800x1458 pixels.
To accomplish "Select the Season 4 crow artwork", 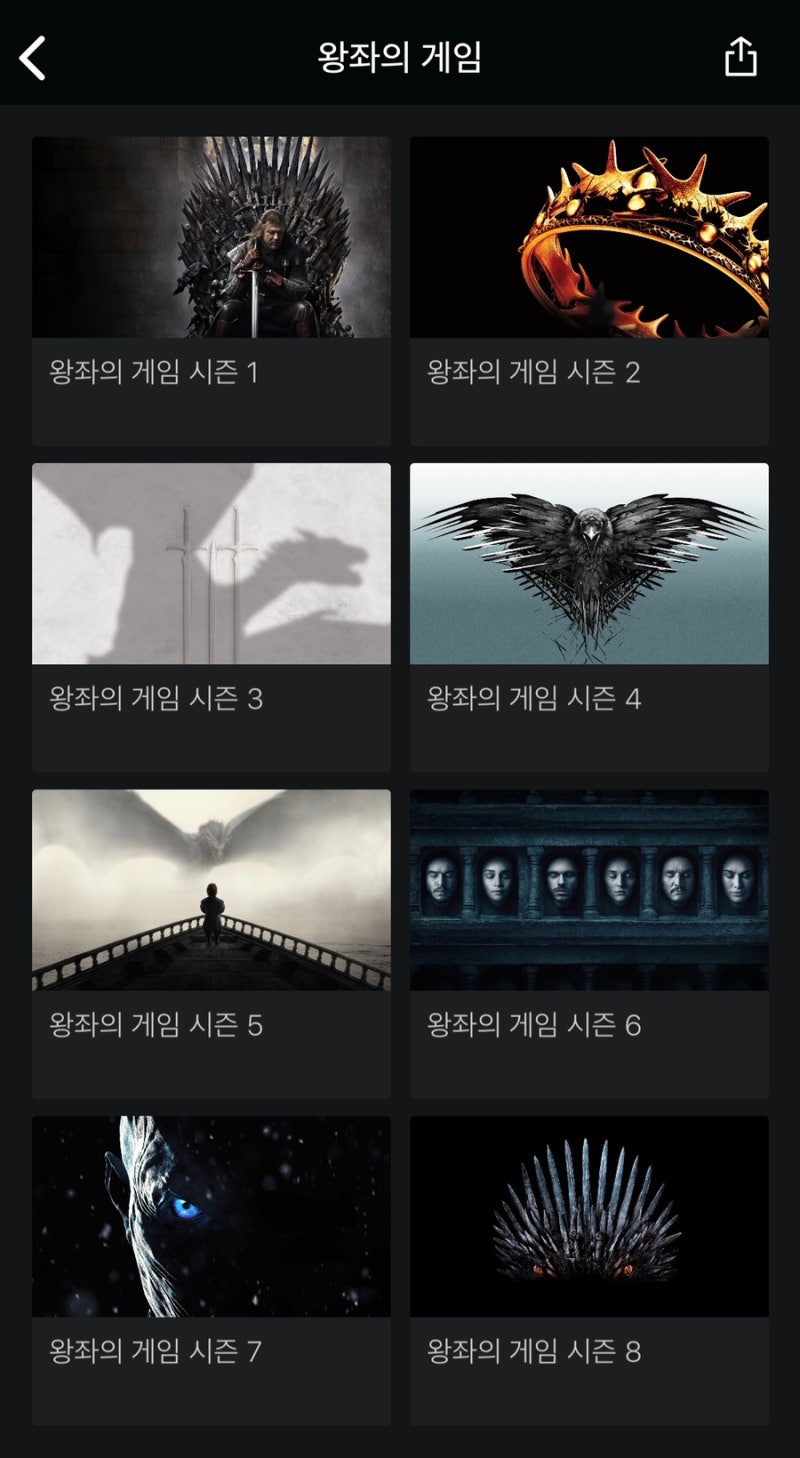I will pos(588,565).
